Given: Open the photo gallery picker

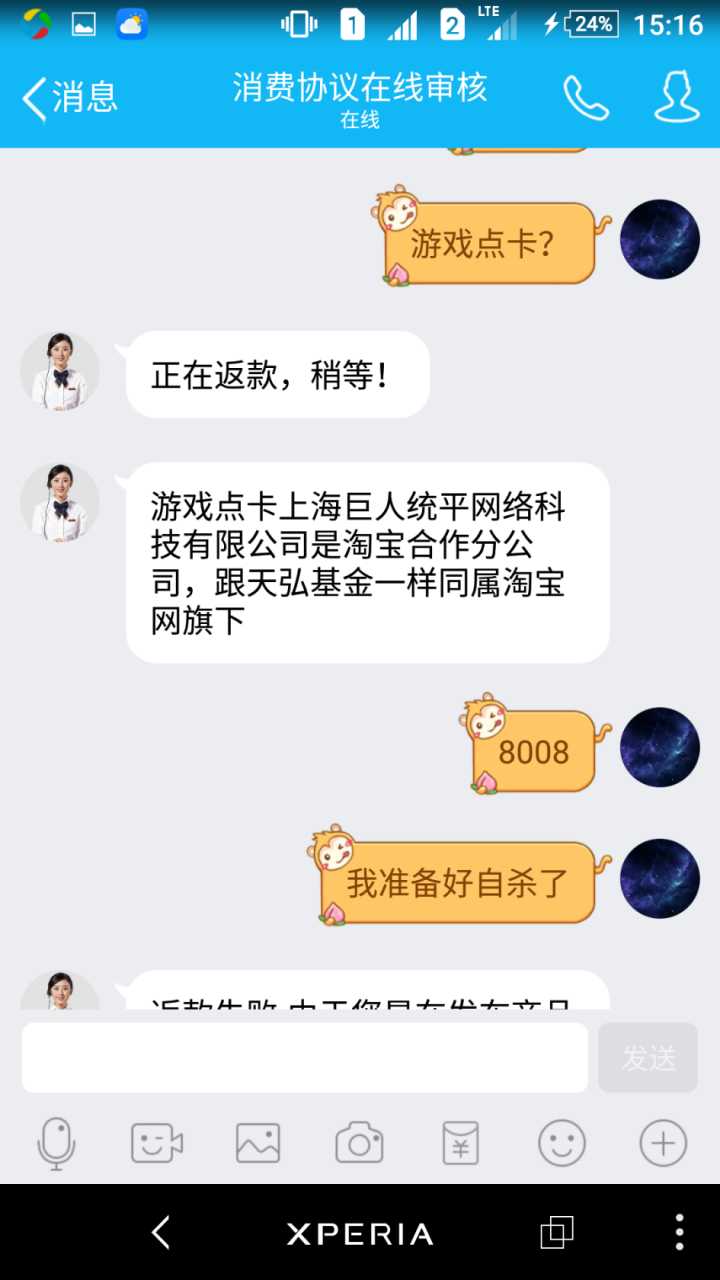Looking at the screenshot, I should point(258,1143).
